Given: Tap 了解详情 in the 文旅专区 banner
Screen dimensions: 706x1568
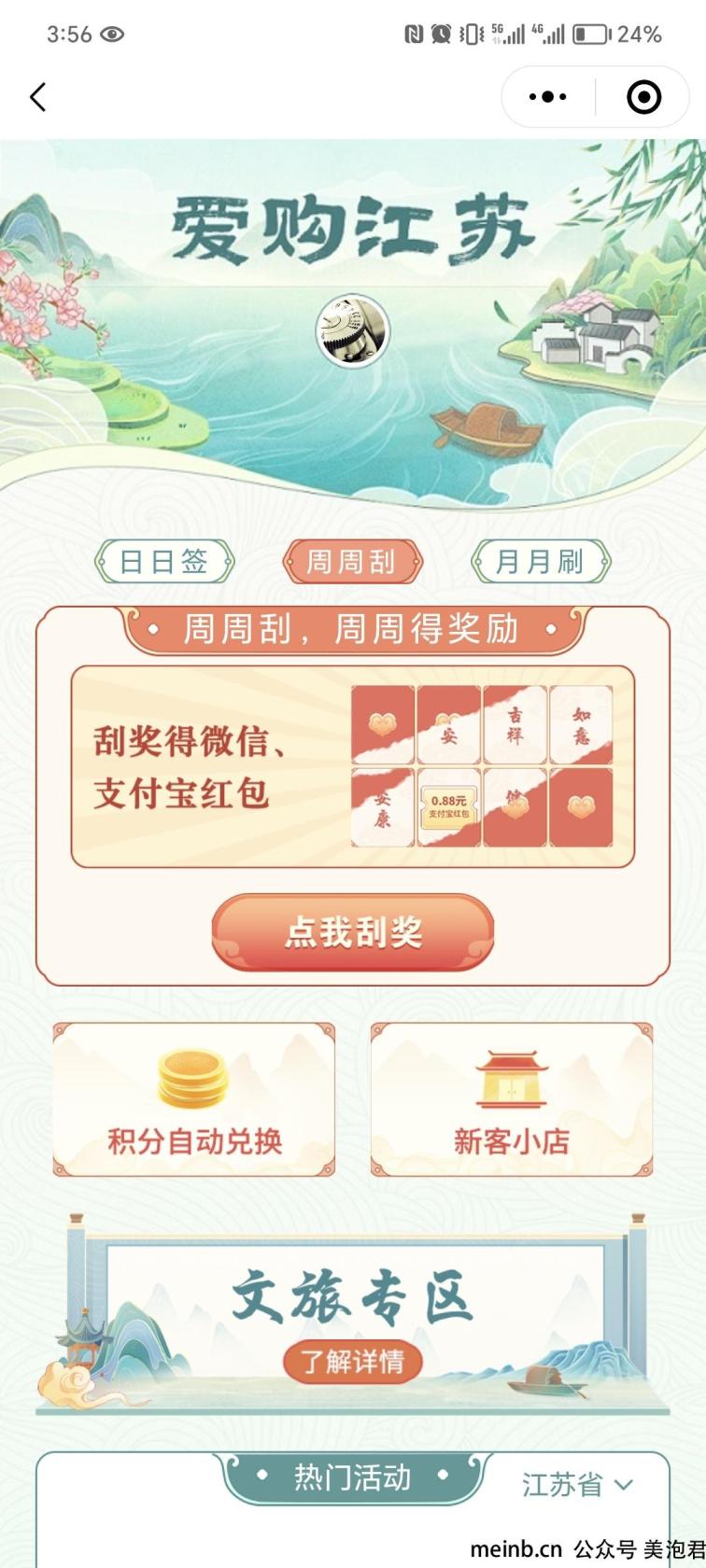Looking at the screenshot, I should (x=352, y=1362).
